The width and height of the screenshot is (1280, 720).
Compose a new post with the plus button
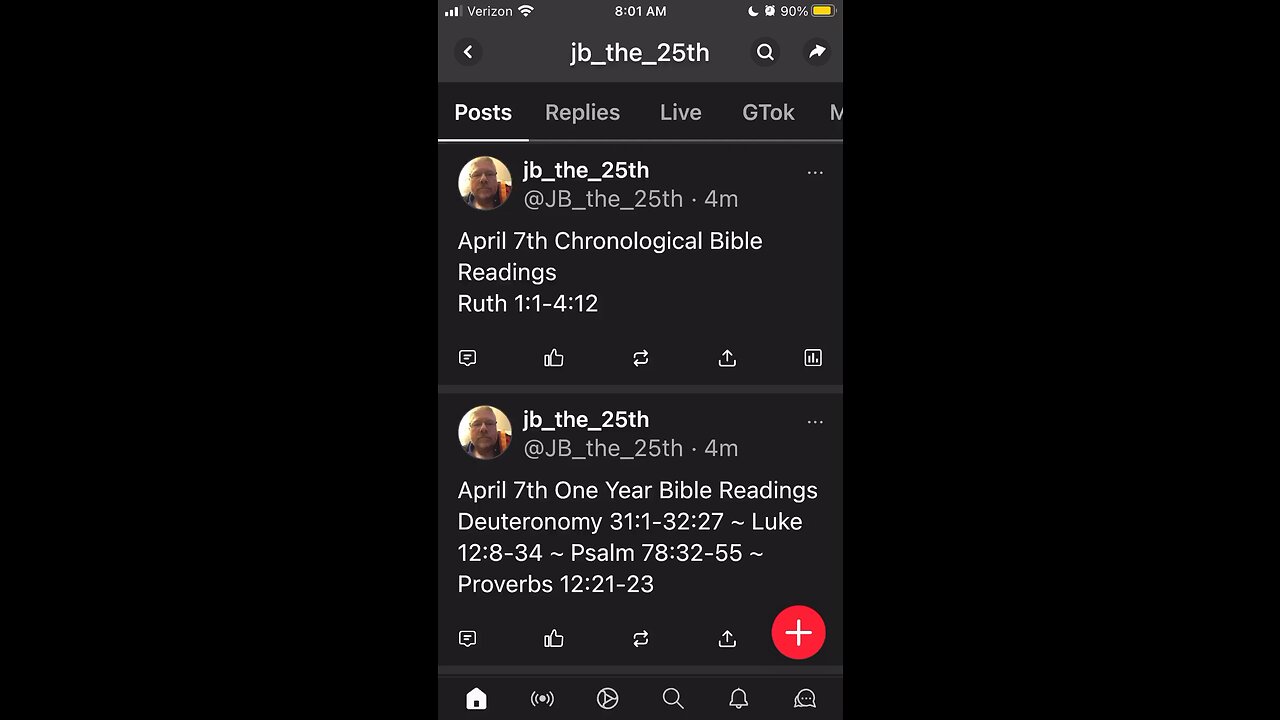point(798,633)
